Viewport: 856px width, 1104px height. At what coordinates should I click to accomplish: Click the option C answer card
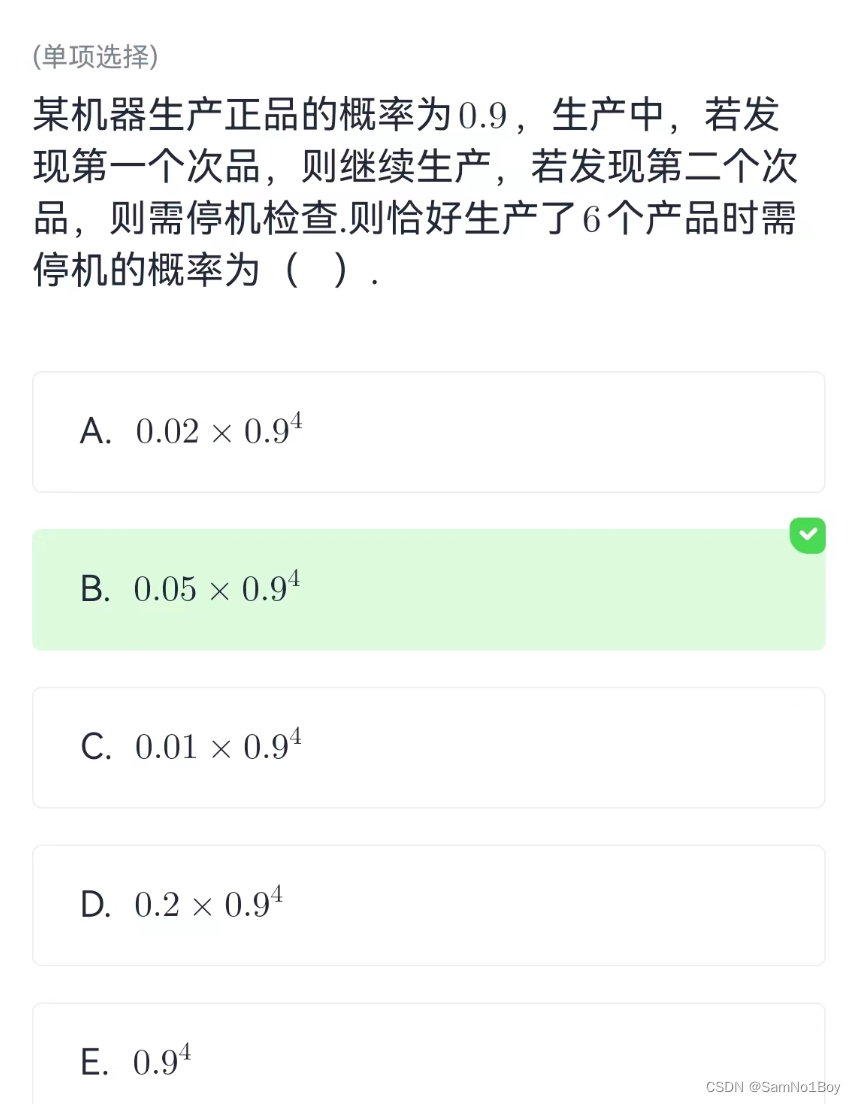pos(428,747)
